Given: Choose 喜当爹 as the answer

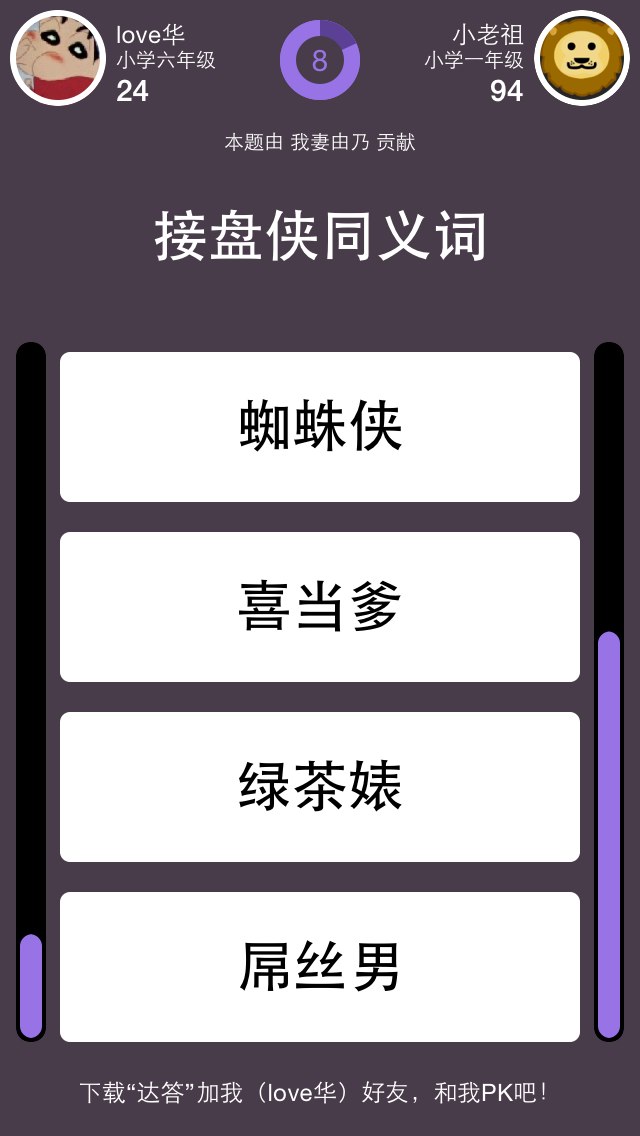Looking at the screenshot, I should [x=320, y=607].
